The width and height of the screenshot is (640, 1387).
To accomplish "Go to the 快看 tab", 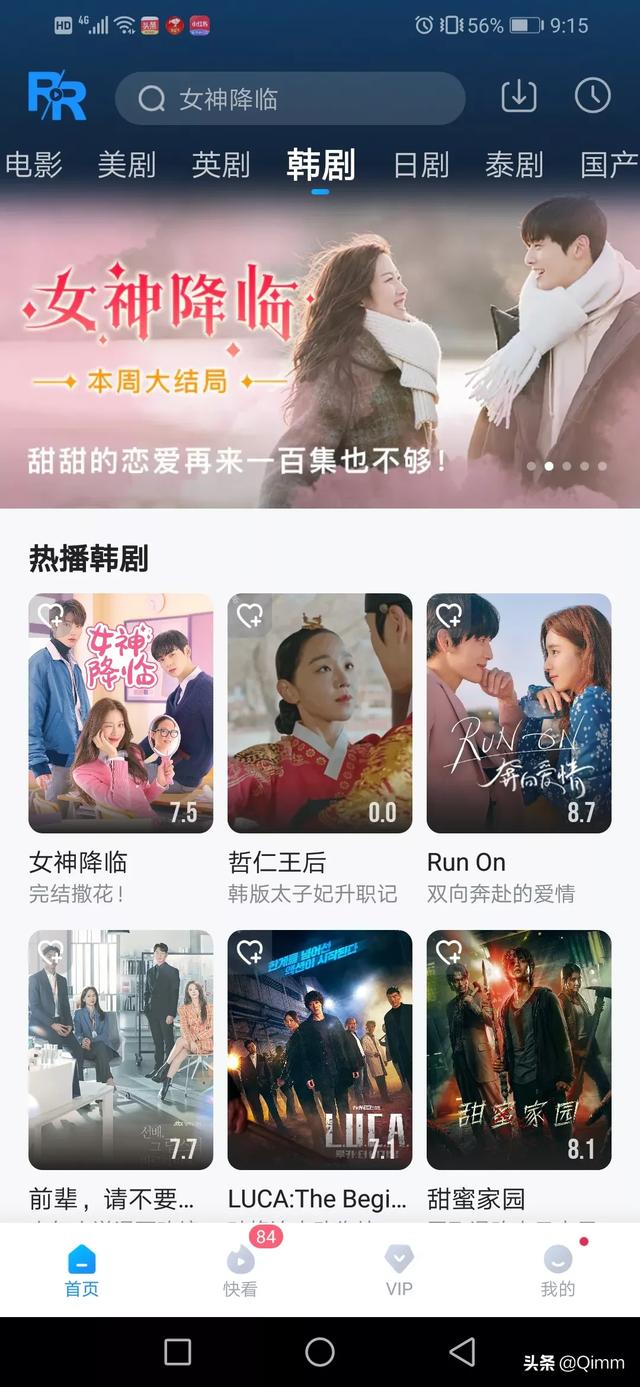I will point(240,1268).
